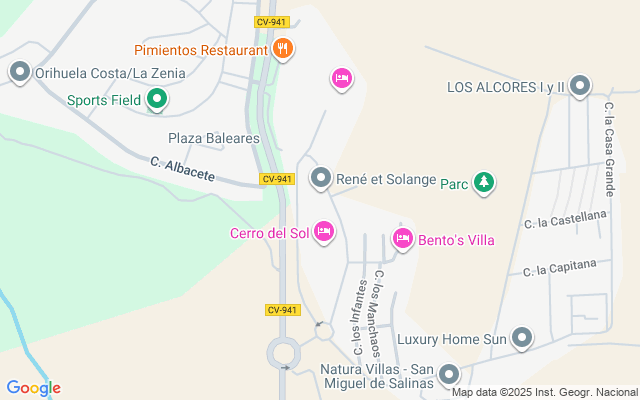The height and width of the screenshot is (400, 640).
Task: Select the Parc tree marker
Action: [x=484, y=182]
